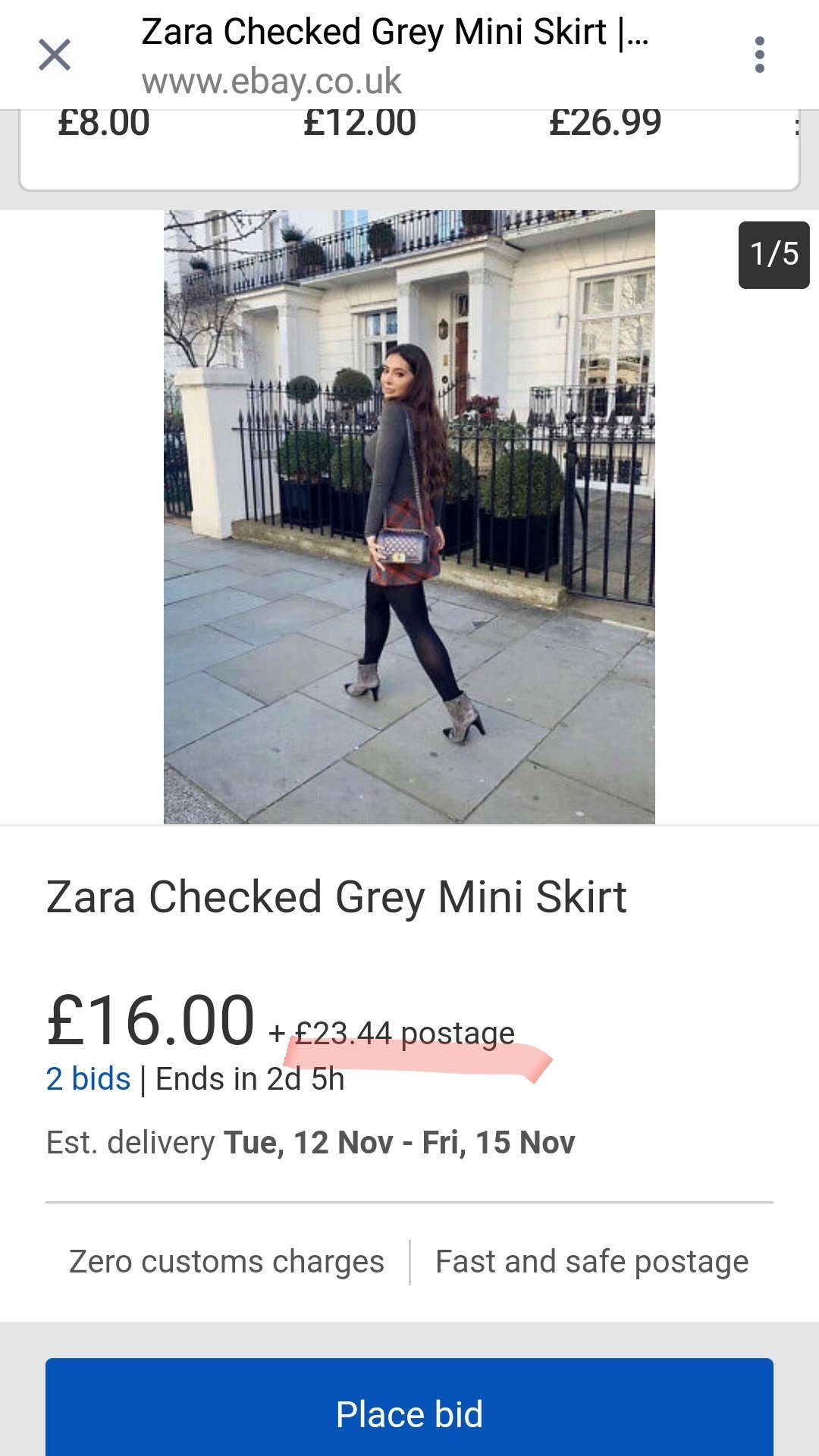View the 2 bids link
Image resolution: width=819 pixels, height=1456 pixels.
(88, 1078)
